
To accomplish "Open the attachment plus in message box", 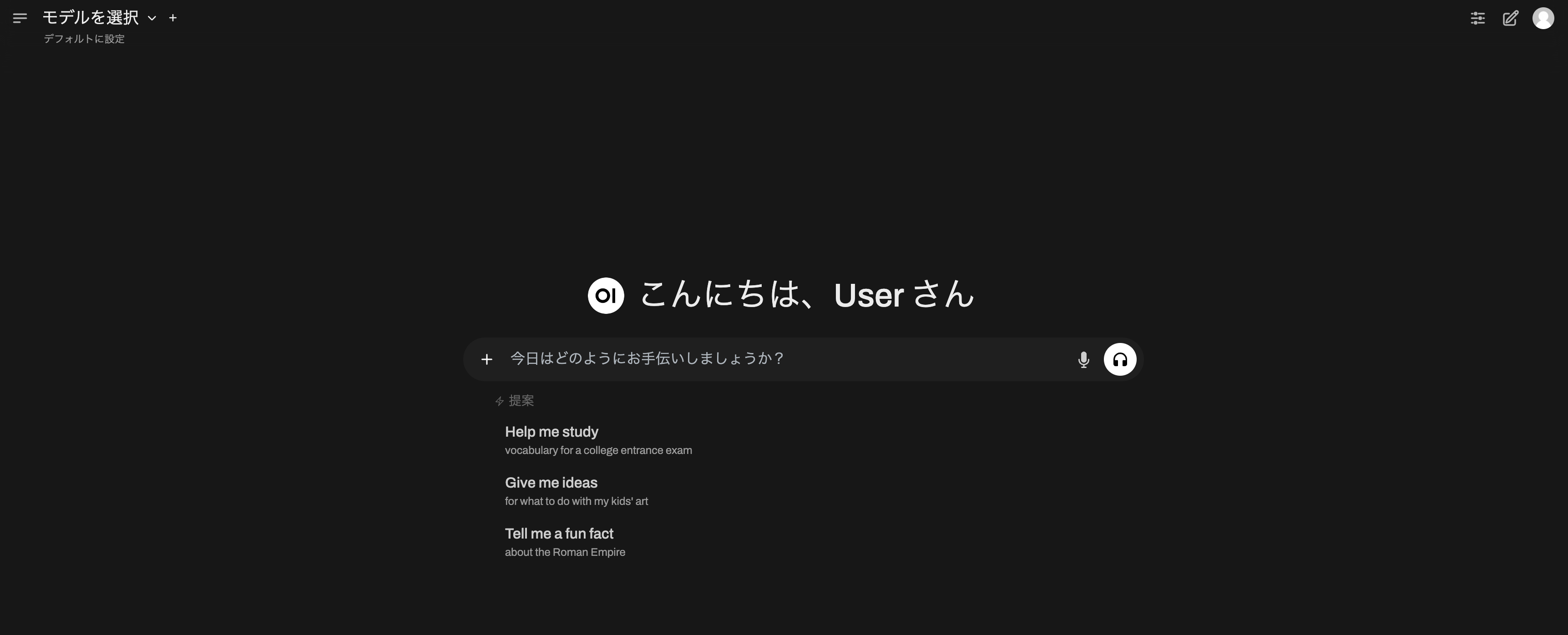I will [x=486, y=359].
